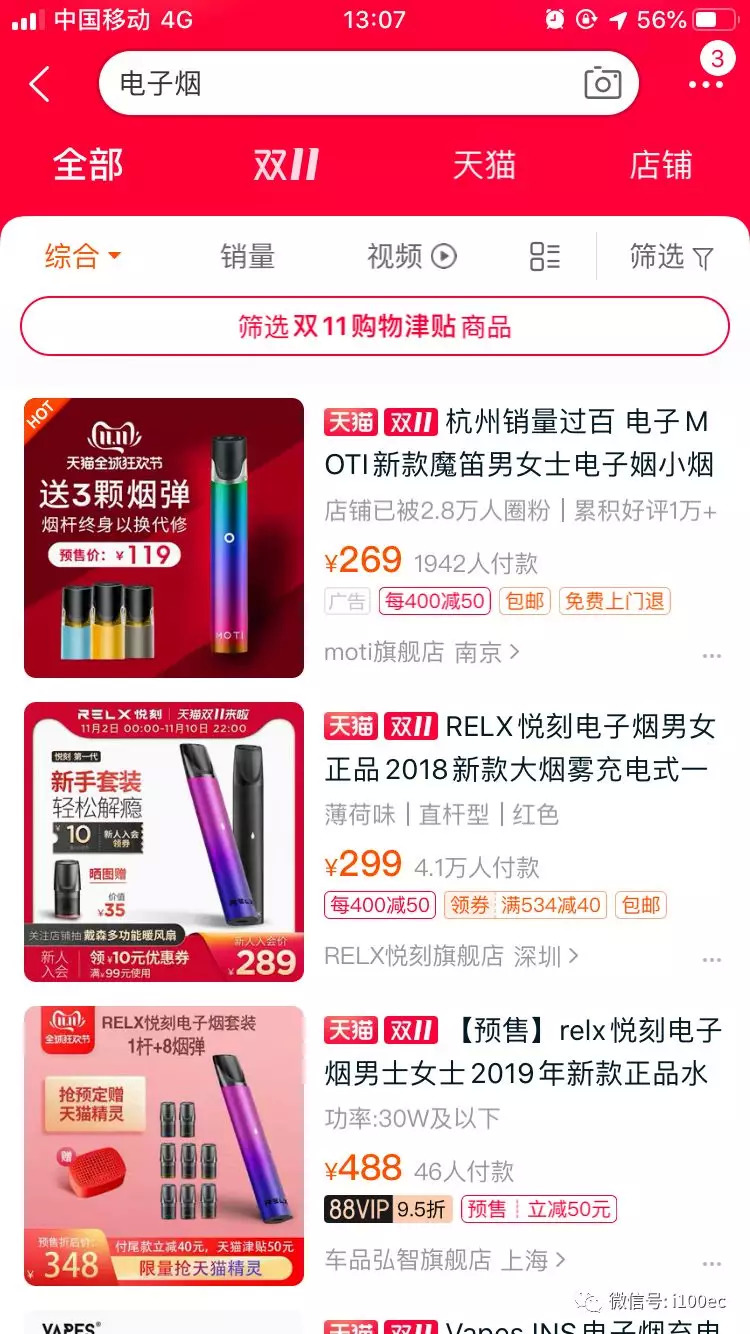This screenshot has height=1334, width=750.
Task: Switch to the 店铺 tab
Action: [x=660, y=165]
